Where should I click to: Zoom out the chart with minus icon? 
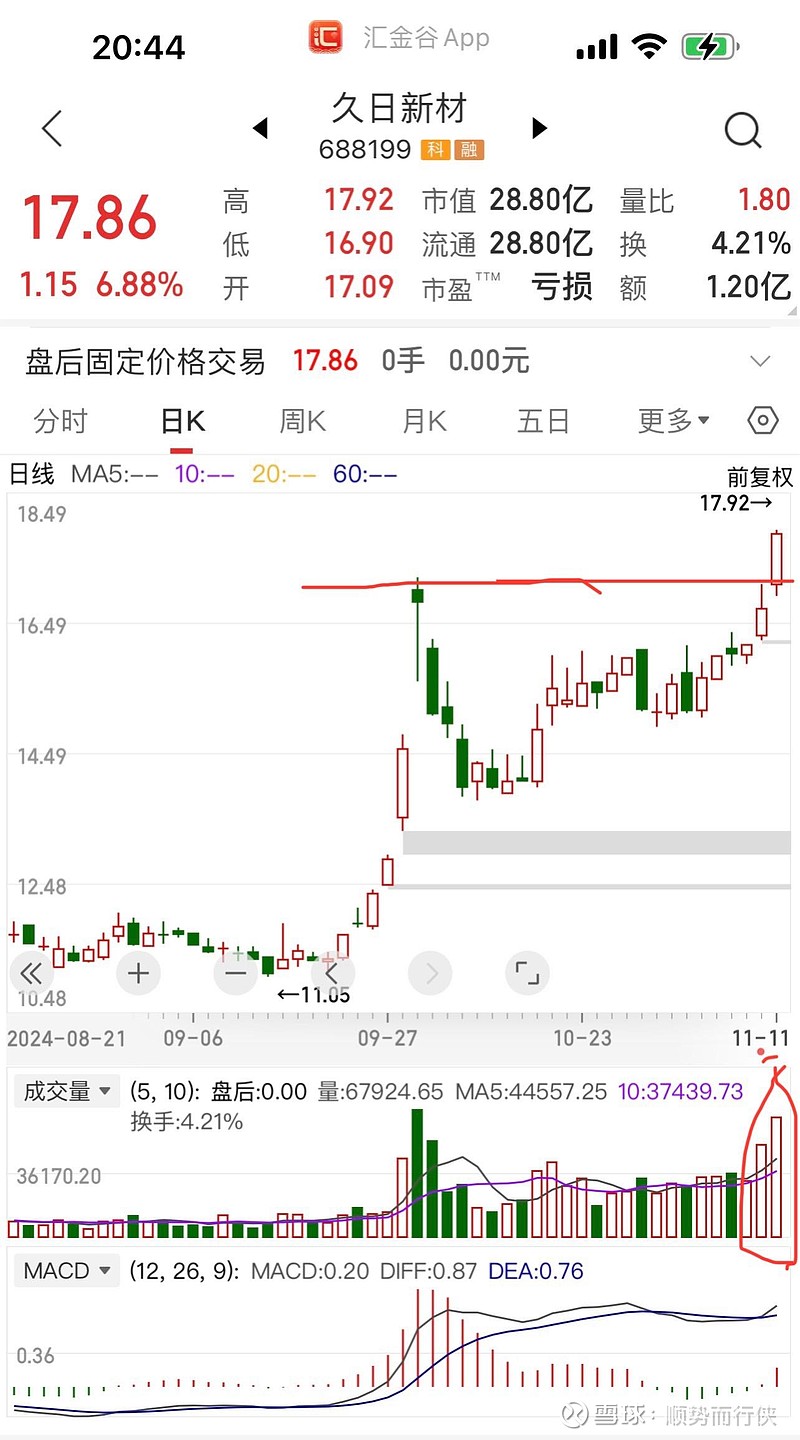[235, 972]
